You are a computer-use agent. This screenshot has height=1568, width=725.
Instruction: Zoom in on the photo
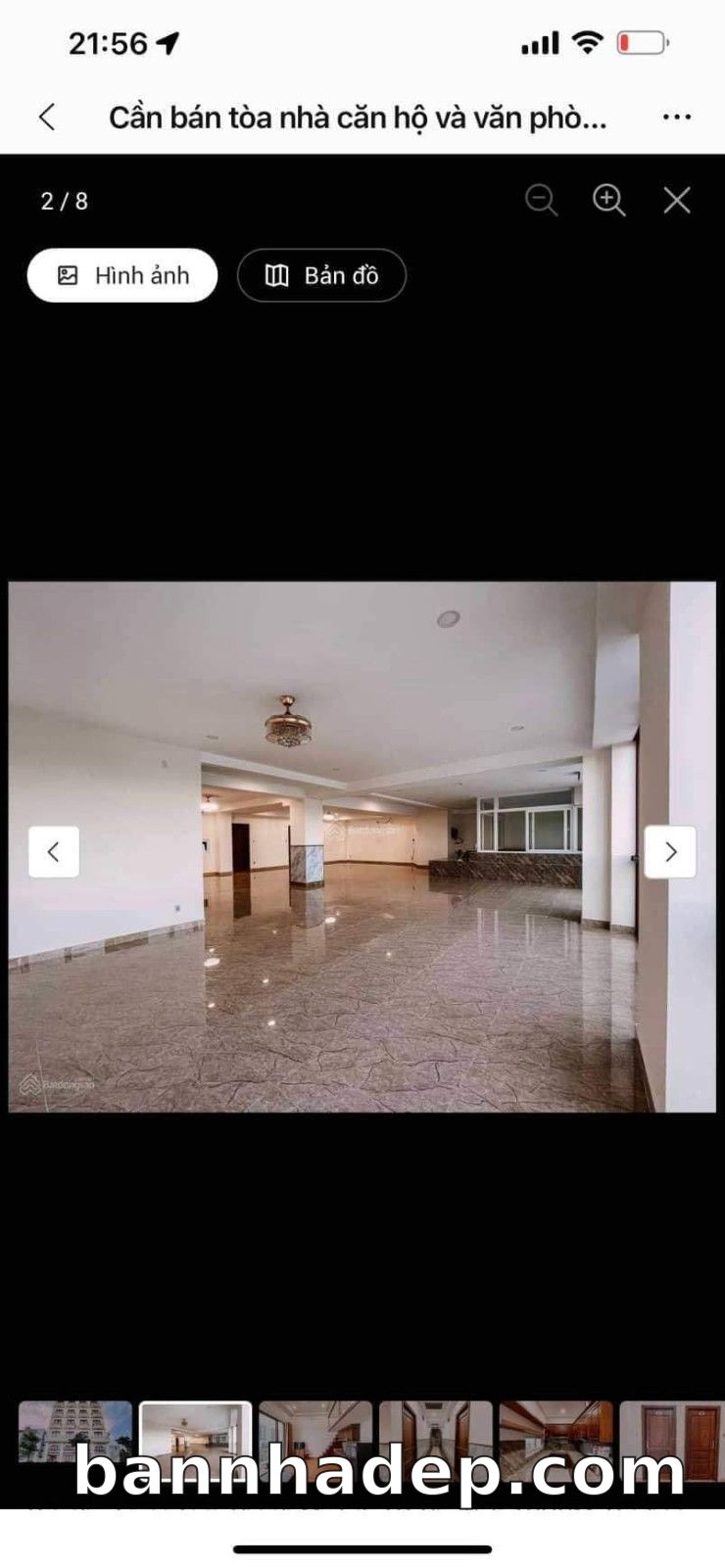608,201
